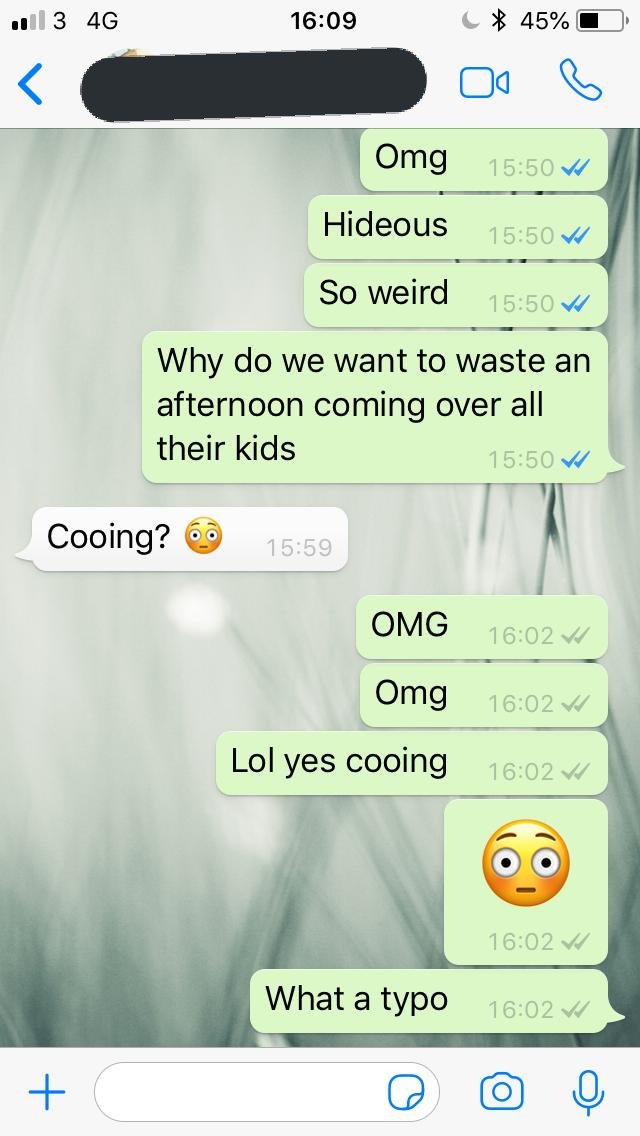Image resolution: width=640 pixels, height=1136 pixels.
Task: Start a voice call
Action: 580,81
